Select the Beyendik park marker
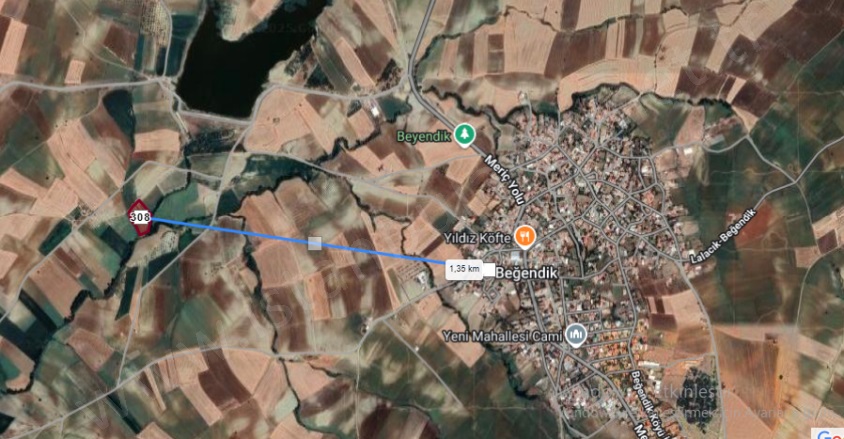Viewport: 844px width, 439px height. [x=464, y=133]
